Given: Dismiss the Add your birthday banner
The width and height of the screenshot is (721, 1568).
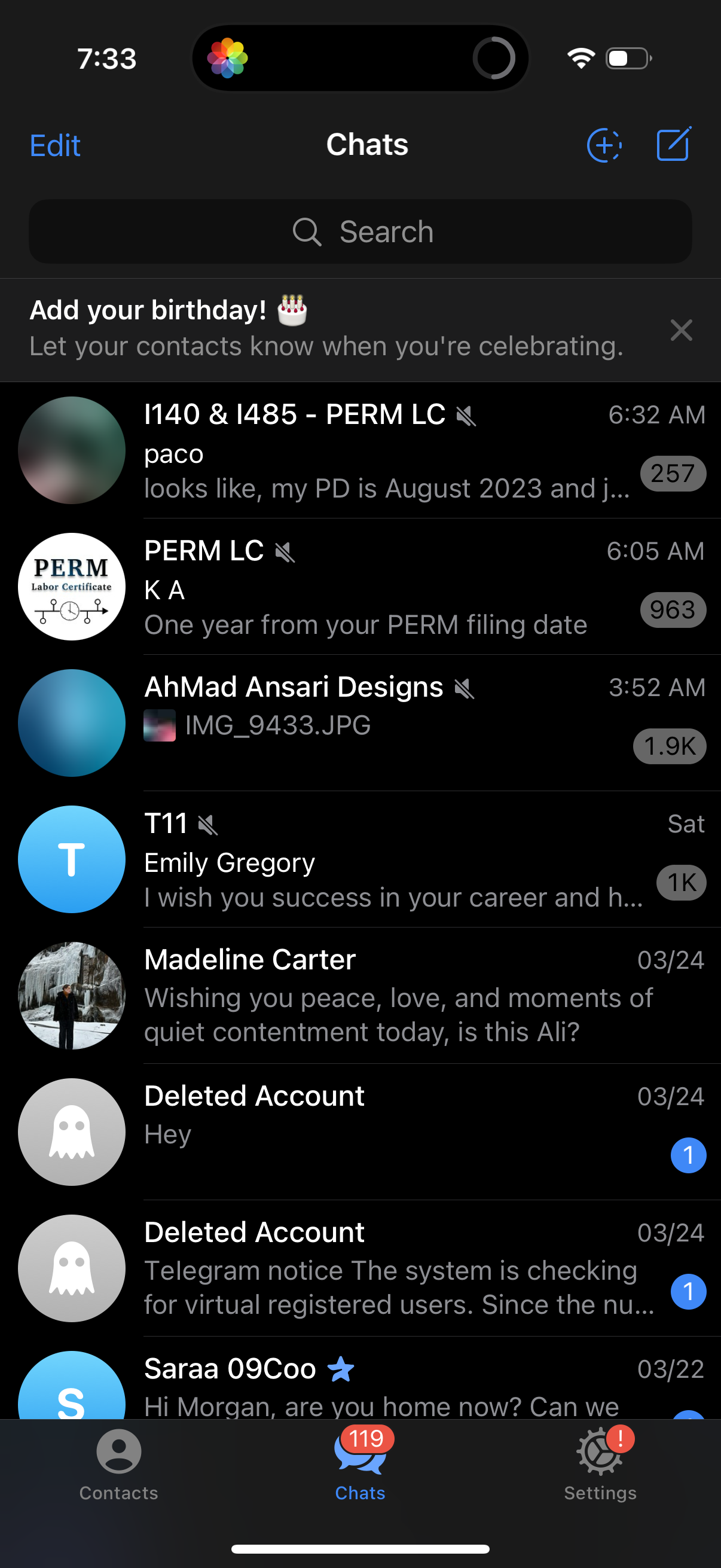Looking at the screenshot, I should 681,331.
